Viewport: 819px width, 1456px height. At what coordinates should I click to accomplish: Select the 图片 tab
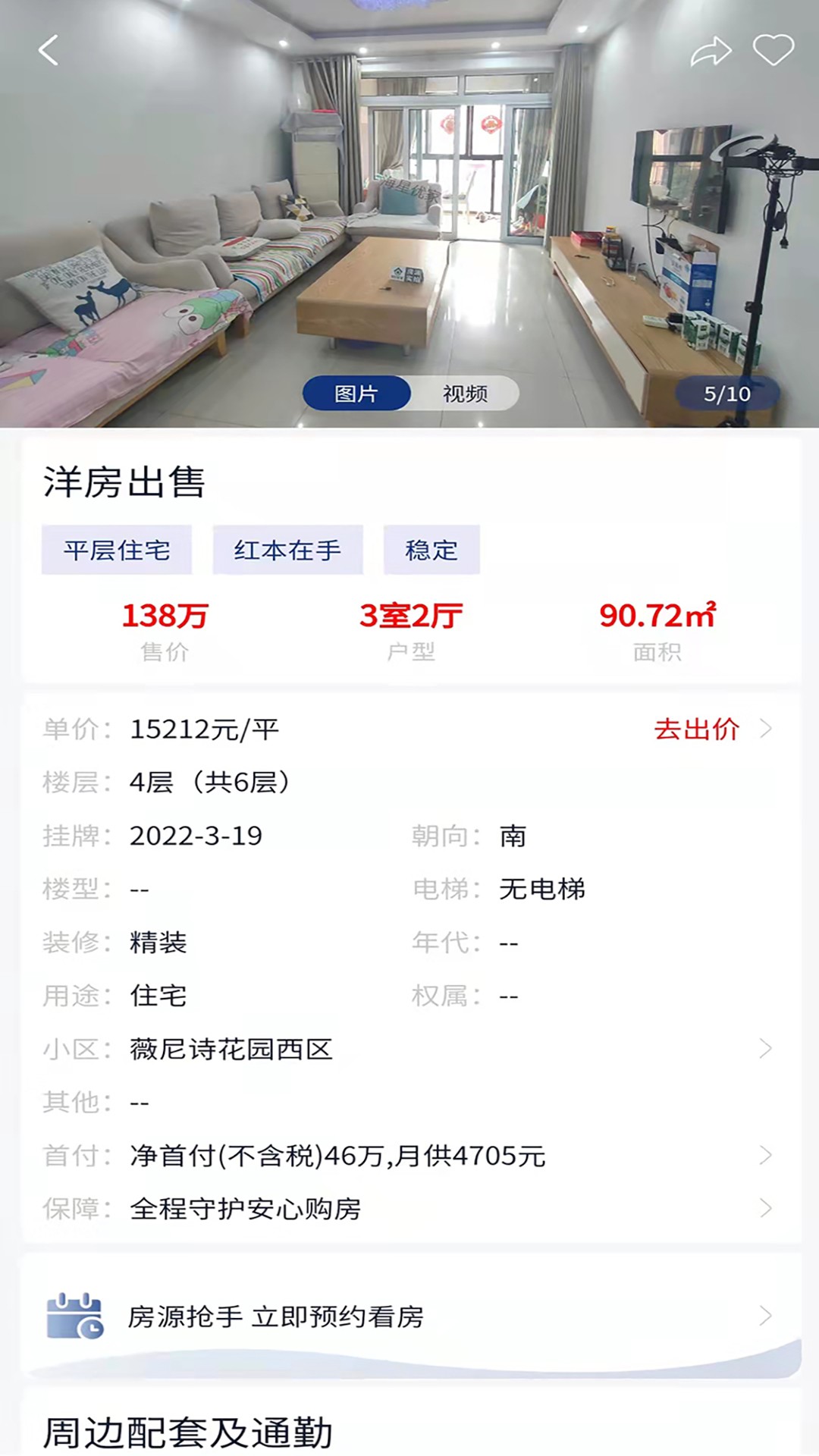coord(356,393)
